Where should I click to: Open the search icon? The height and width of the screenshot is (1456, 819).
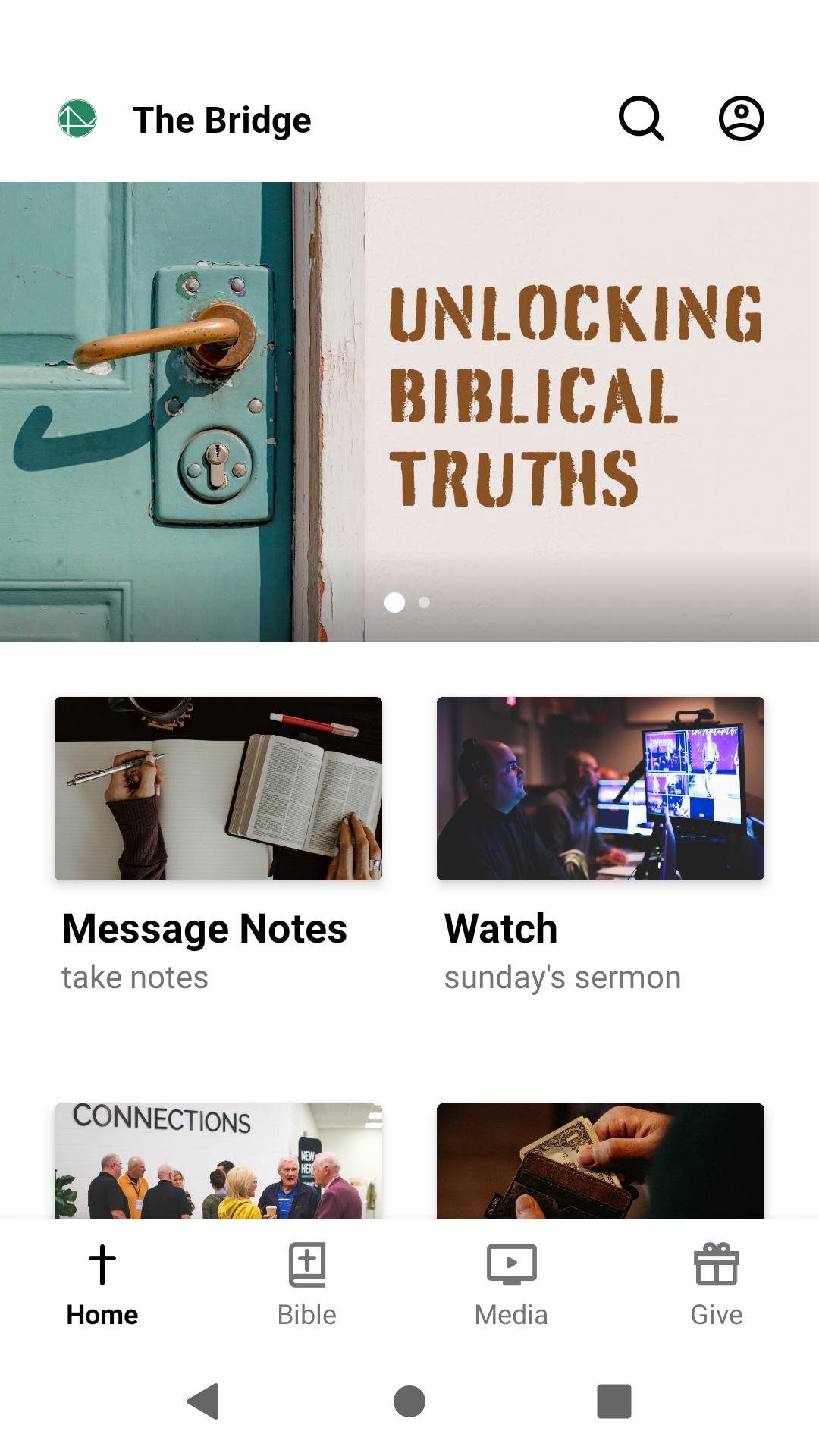[x=642, y=119]
